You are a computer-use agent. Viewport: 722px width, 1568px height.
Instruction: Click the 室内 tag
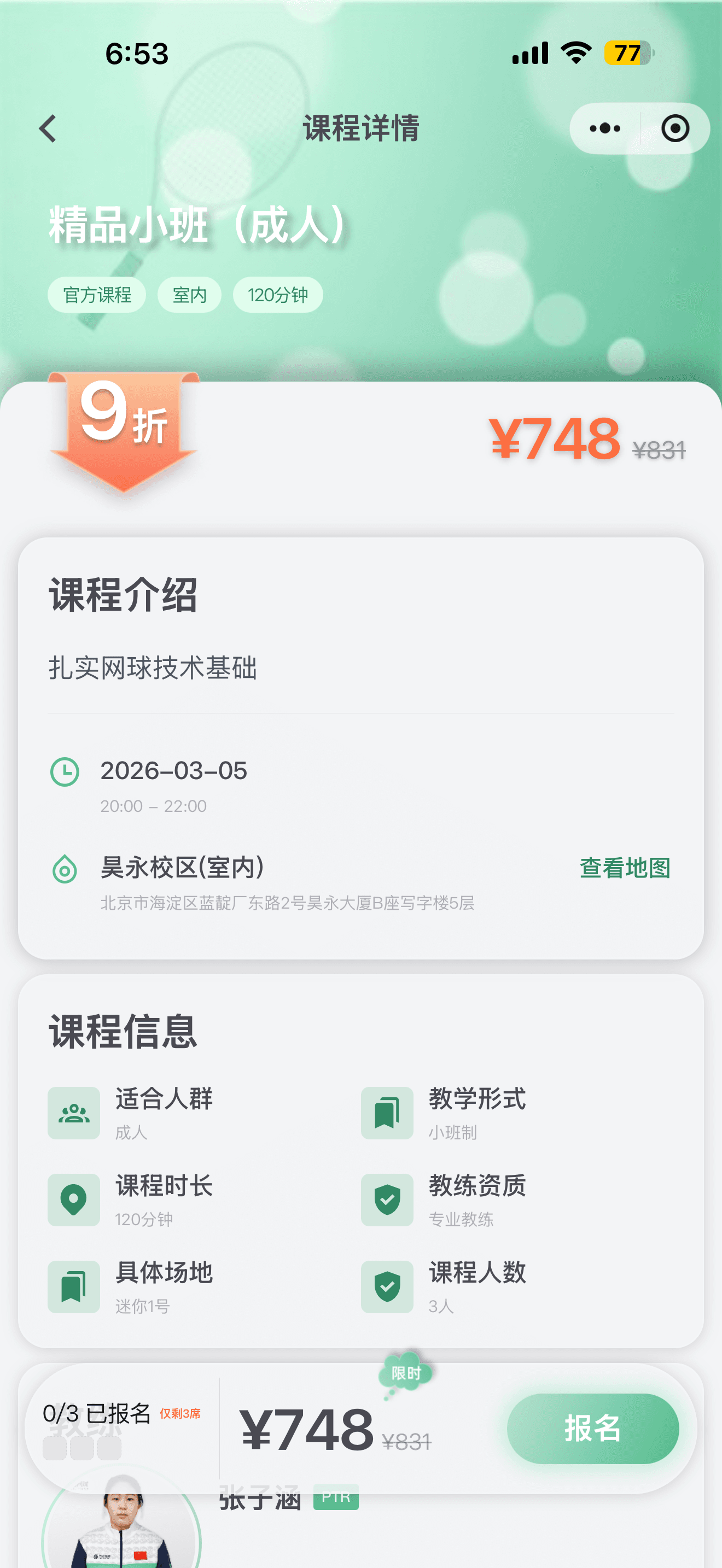(189, 295)
